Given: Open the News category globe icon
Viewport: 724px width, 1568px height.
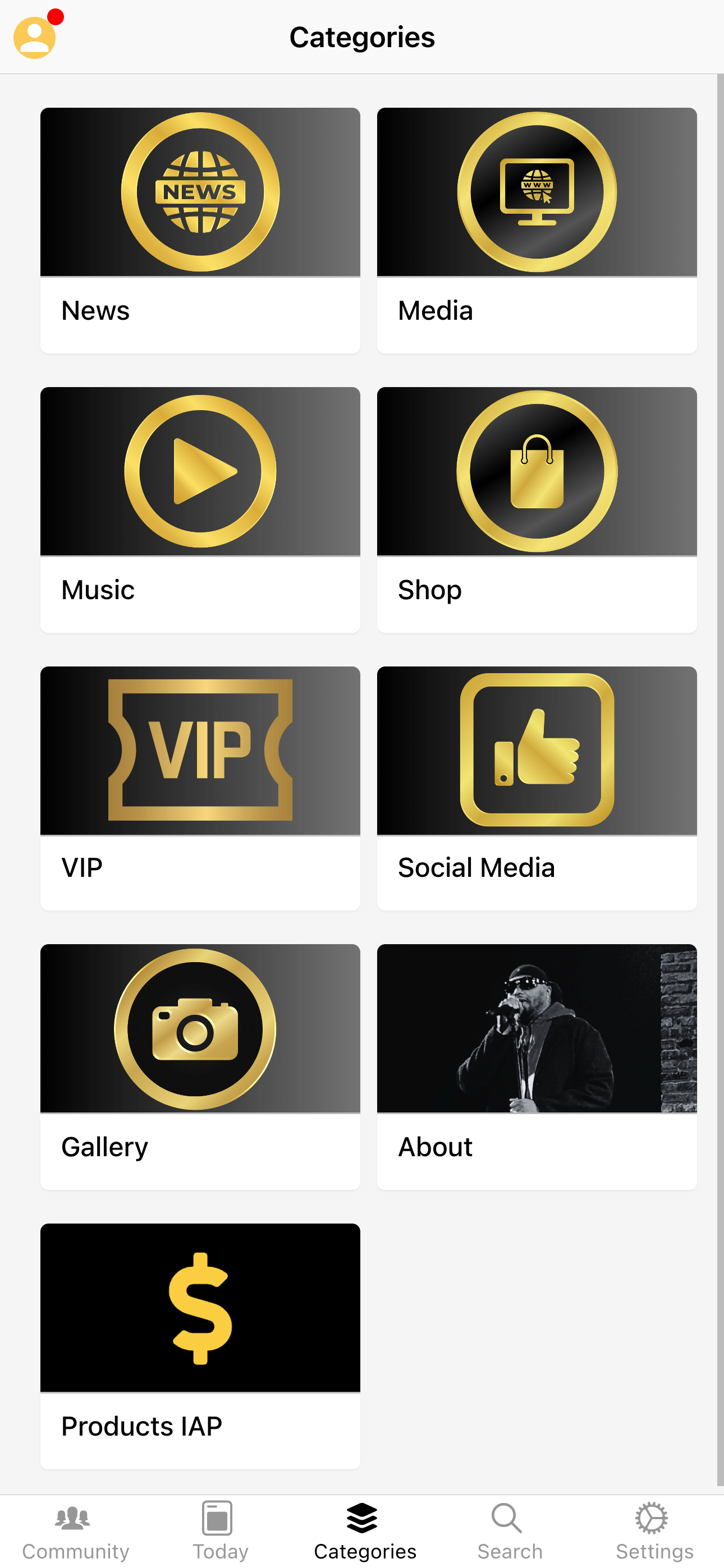Looking at the screenshot, I should coord(200,191).
